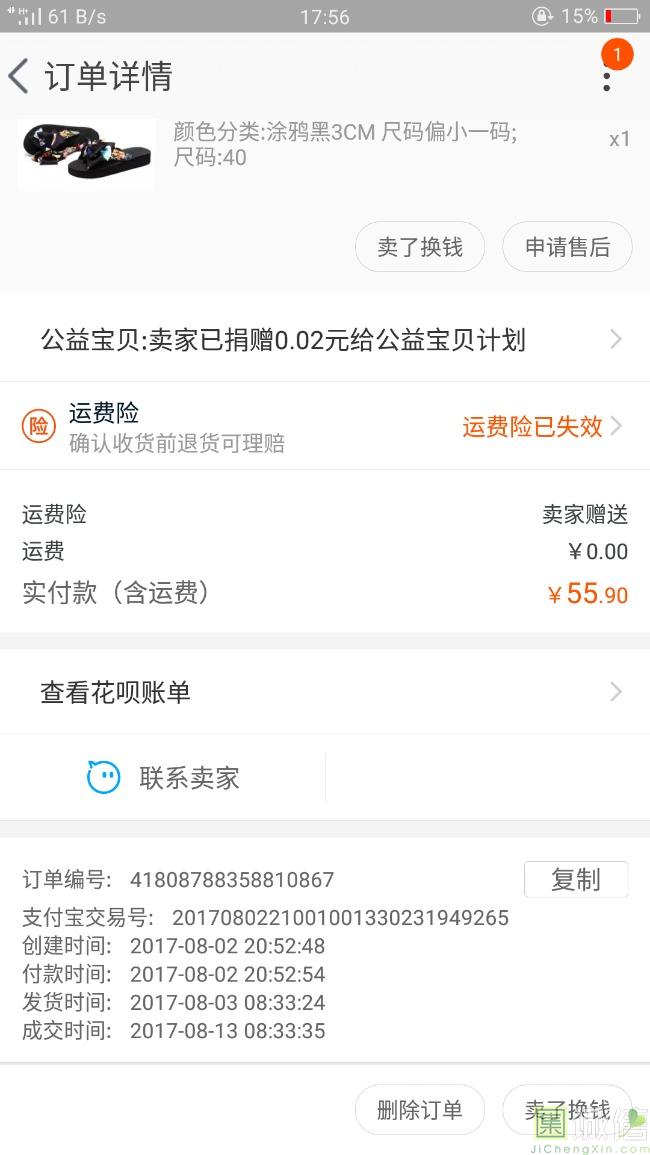Apply for after-sales via 申请售后

click(x=567, y=247)
